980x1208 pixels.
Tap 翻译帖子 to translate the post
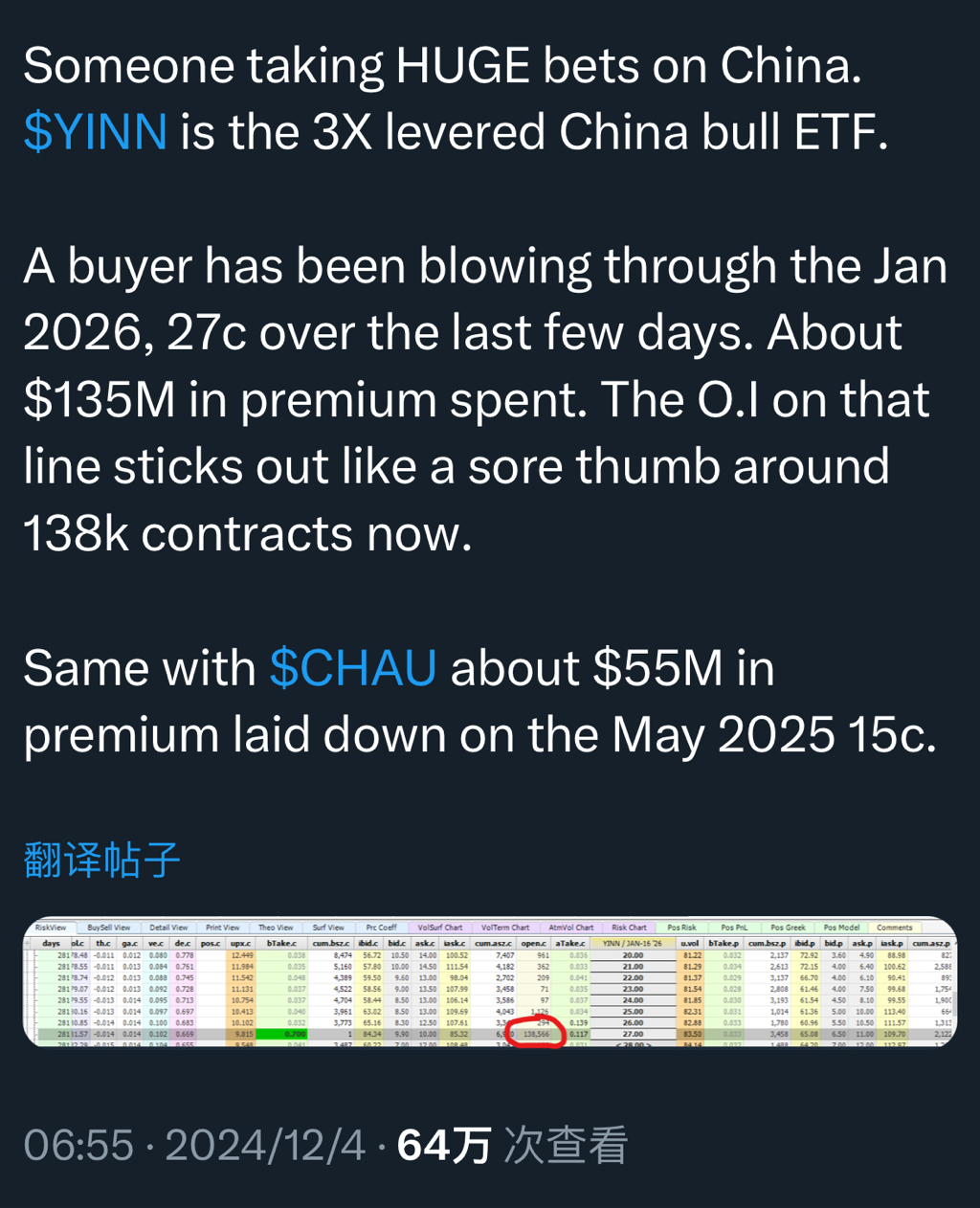[101, 860]
